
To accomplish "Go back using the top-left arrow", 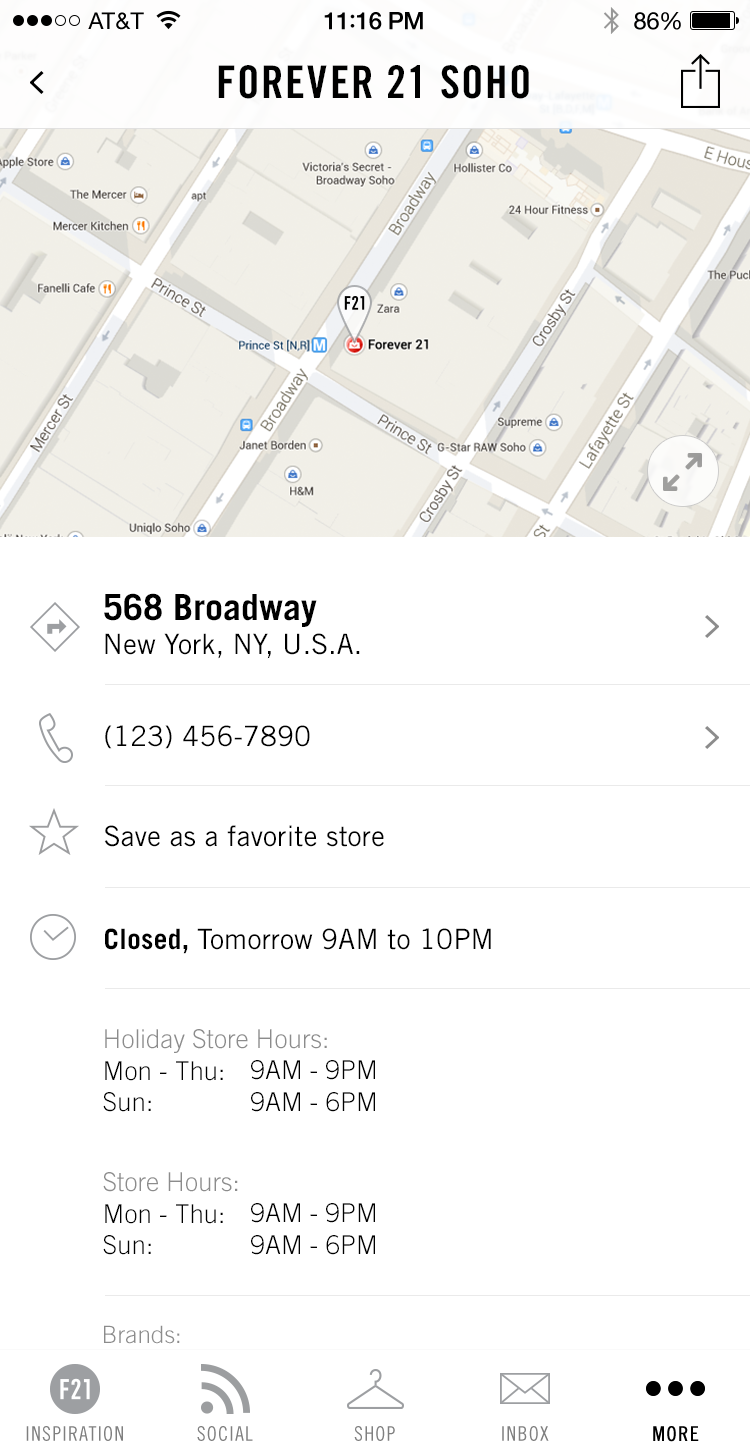I will (37, 83).
